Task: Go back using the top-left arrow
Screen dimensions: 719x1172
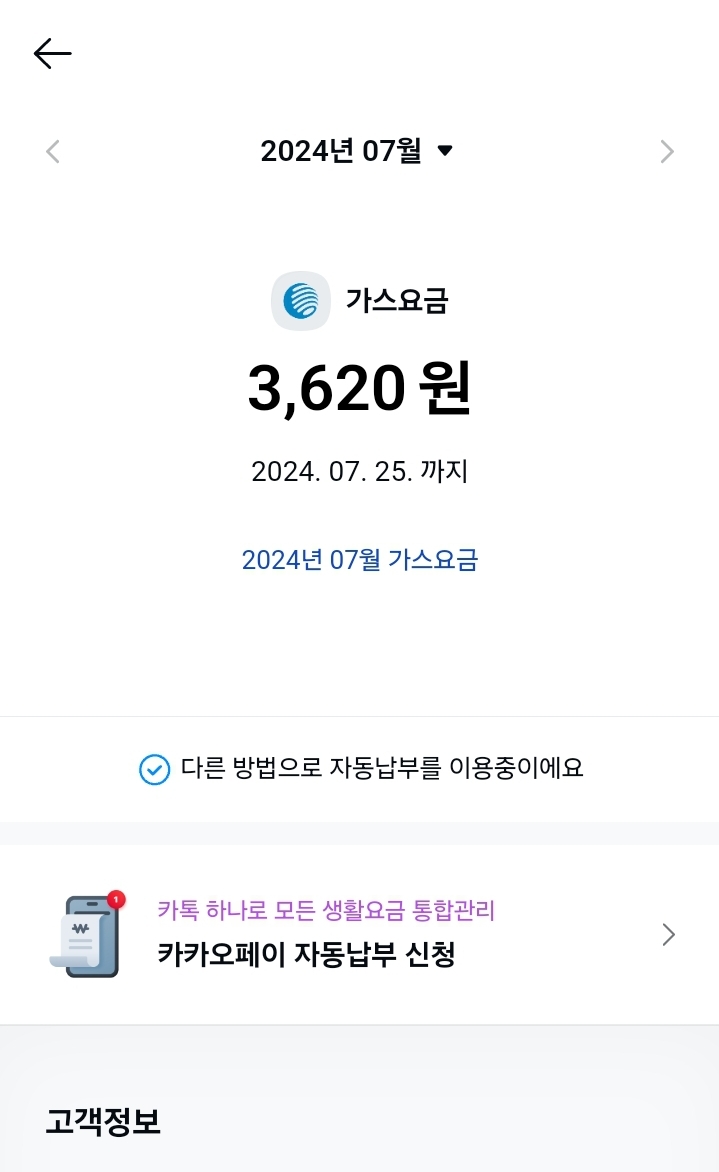Action: coord(52,54)
